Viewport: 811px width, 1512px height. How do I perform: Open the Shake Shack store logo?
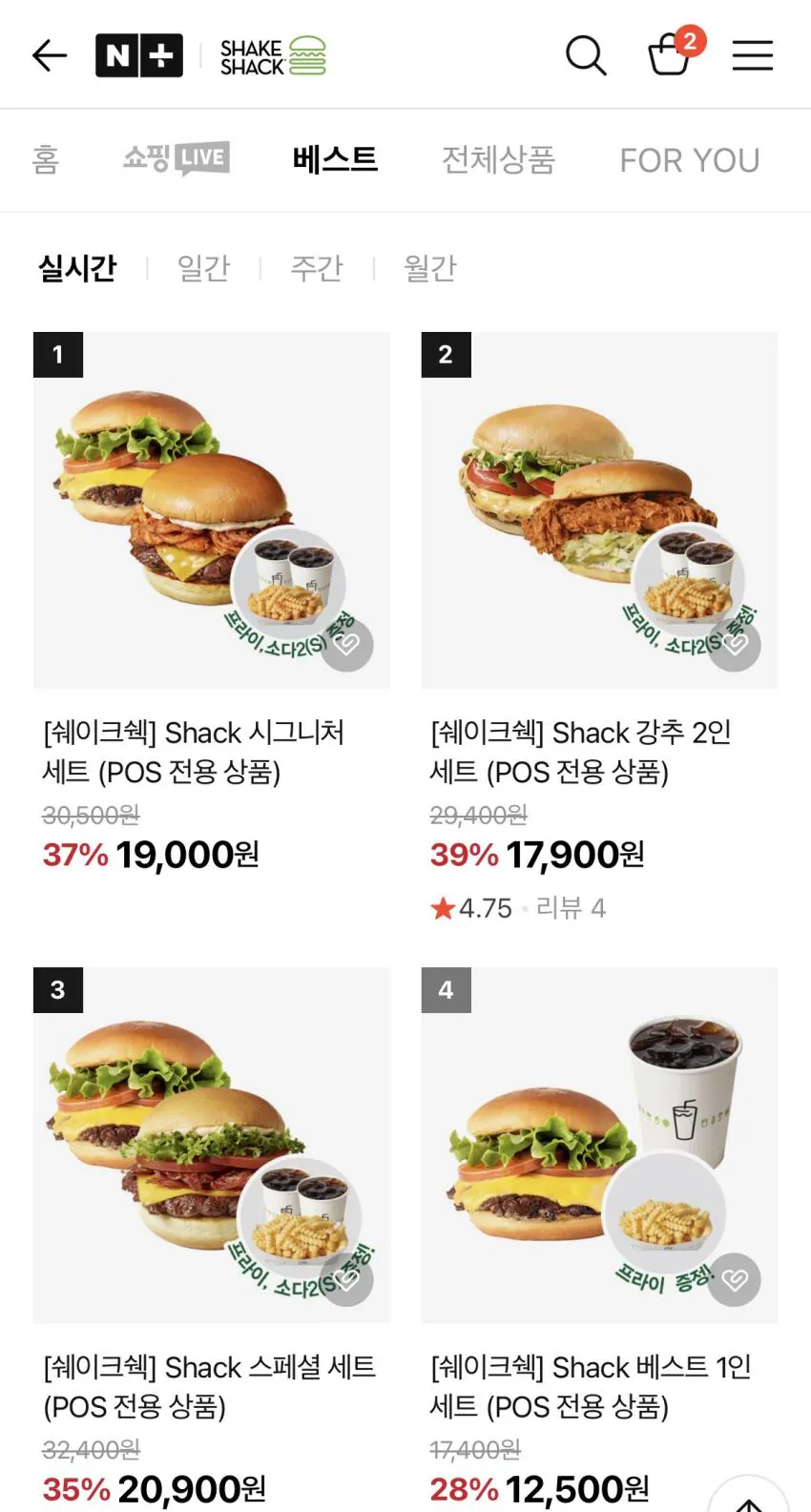[273, 54]
